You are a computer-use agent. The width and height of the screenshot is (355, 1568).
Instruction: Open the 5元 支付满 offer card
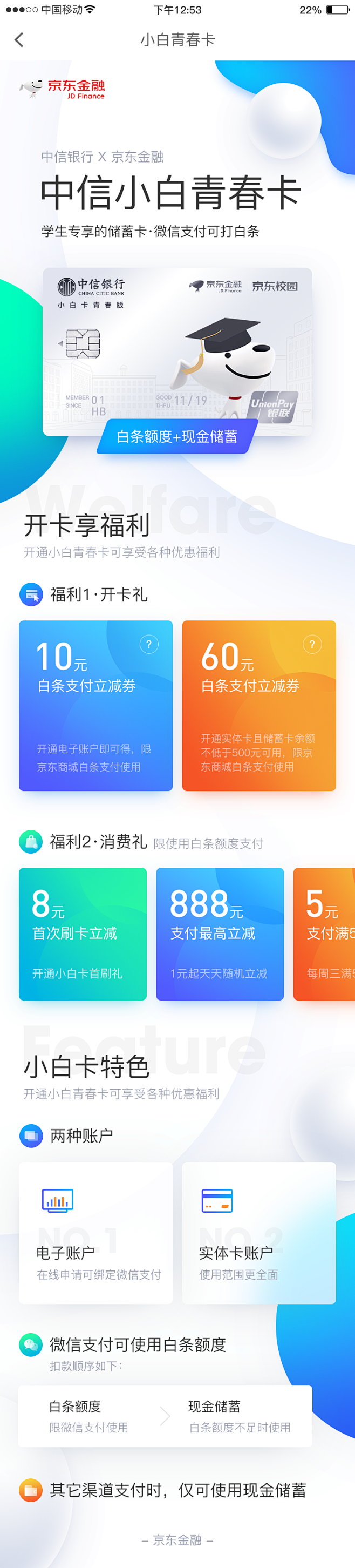325,933
